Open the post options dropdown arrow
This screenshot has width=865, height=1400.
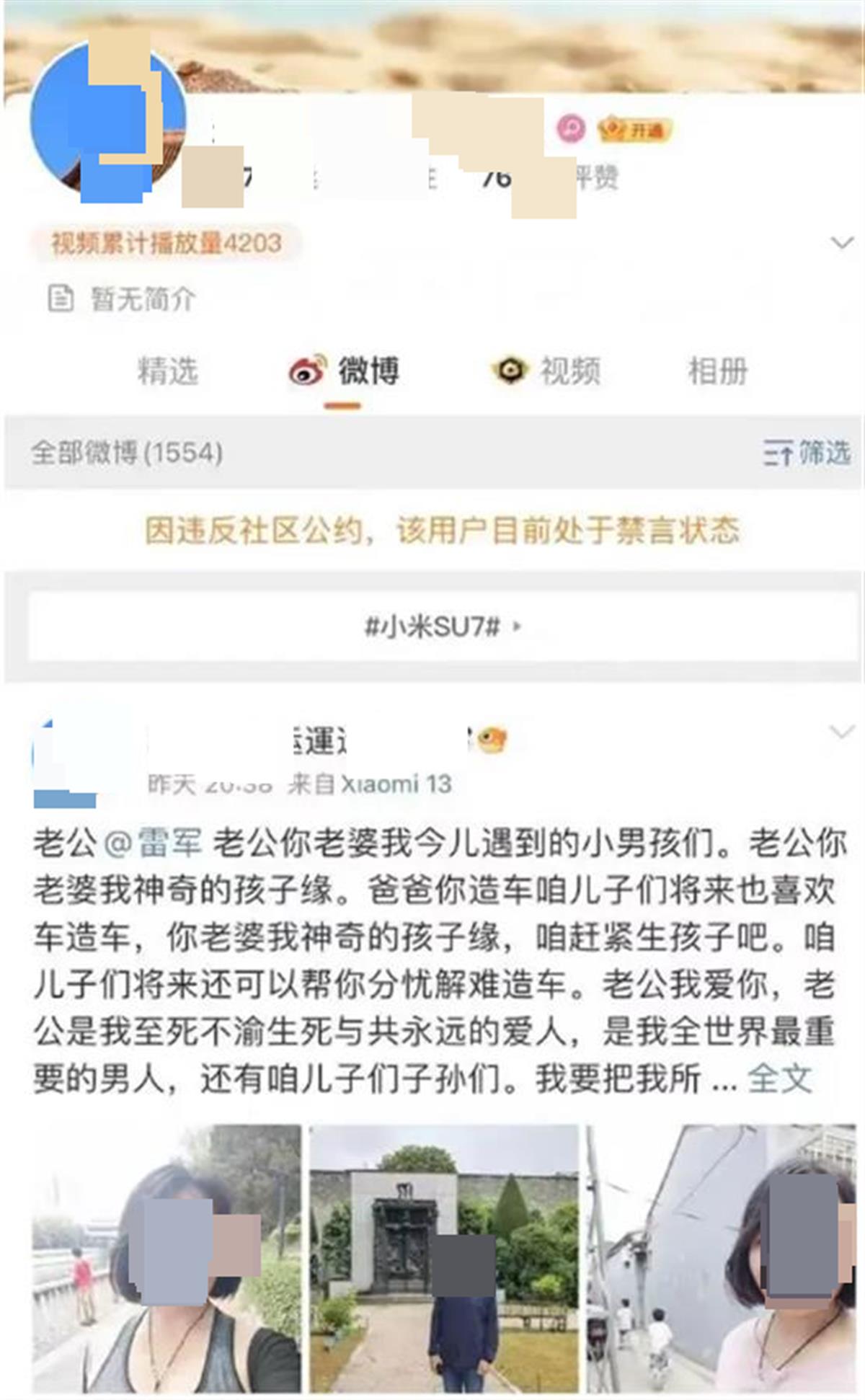pos(842,732)
